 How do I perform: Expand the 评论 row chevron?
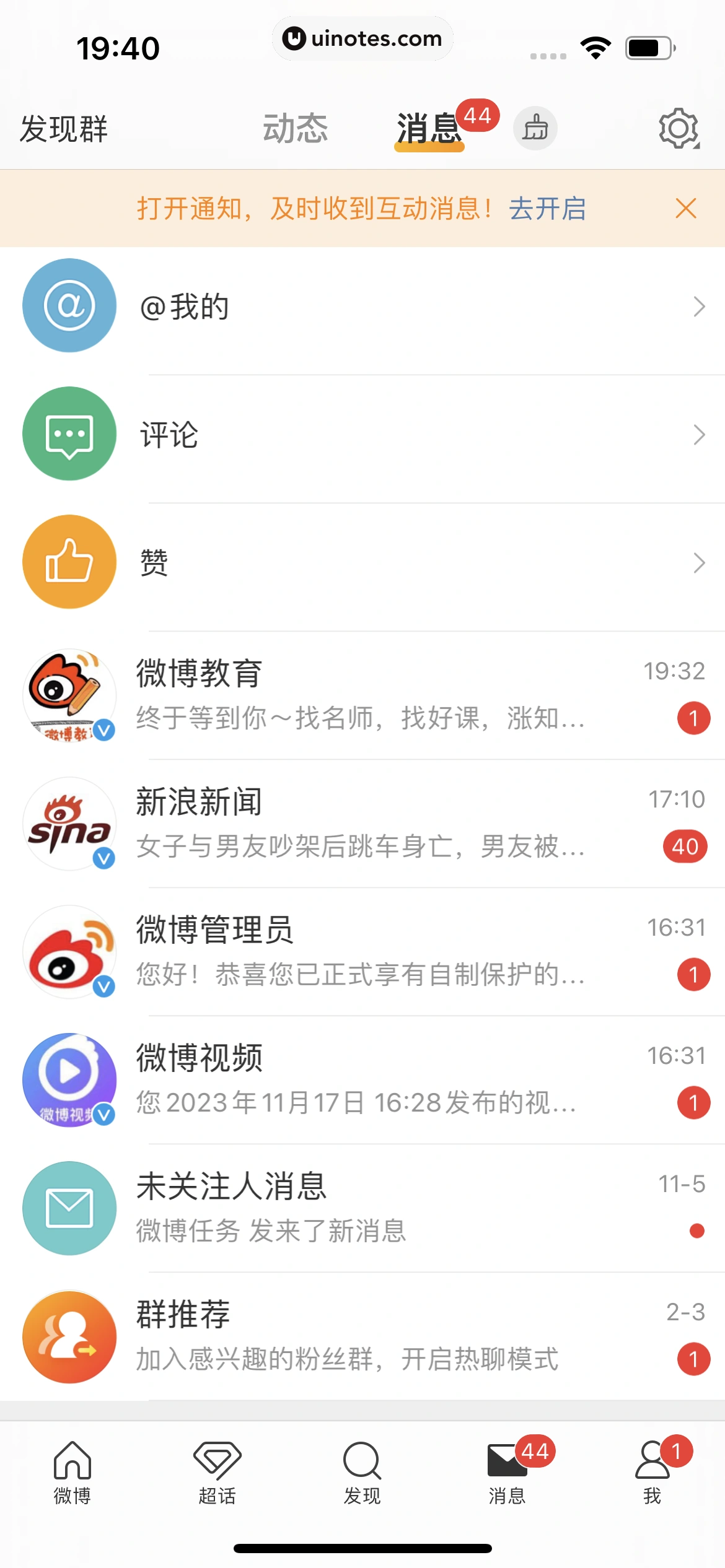coord(699,433)
